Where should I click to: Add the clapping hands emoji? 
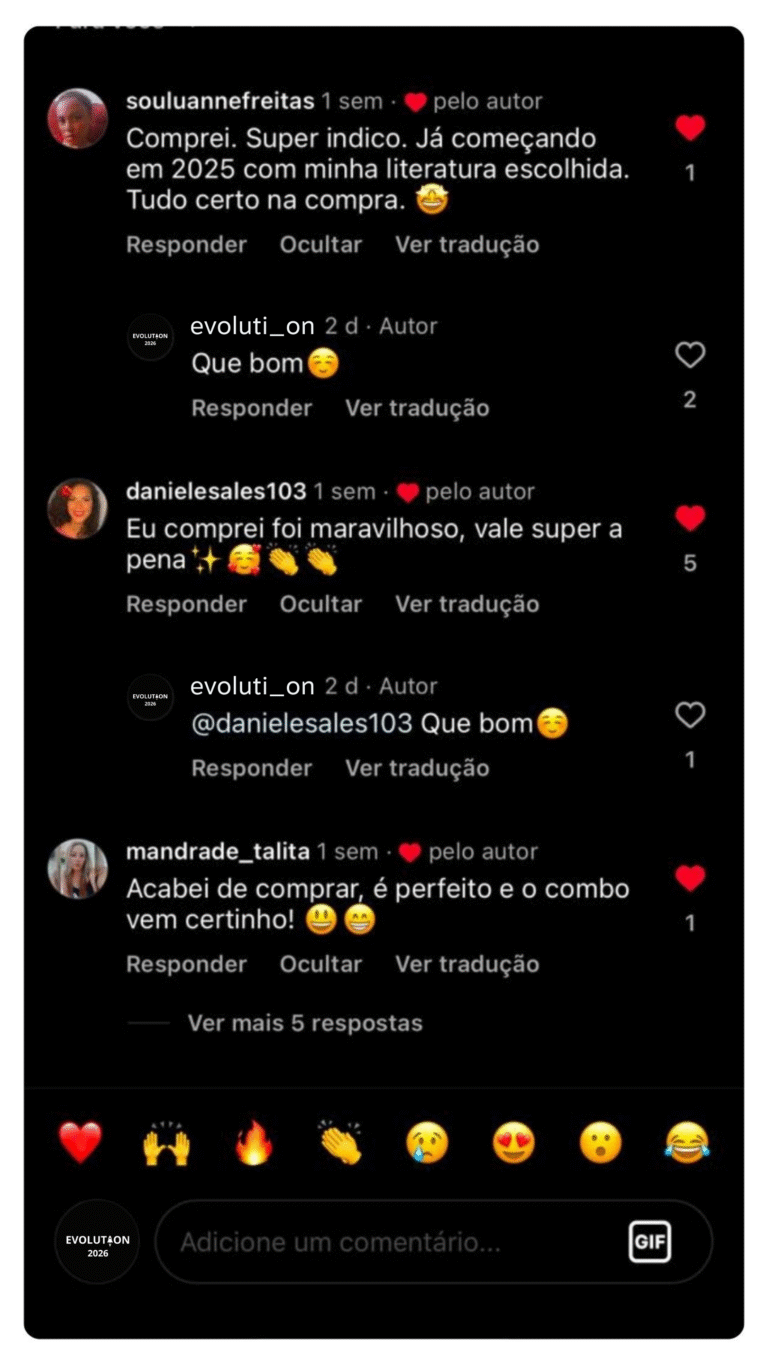340,1142
